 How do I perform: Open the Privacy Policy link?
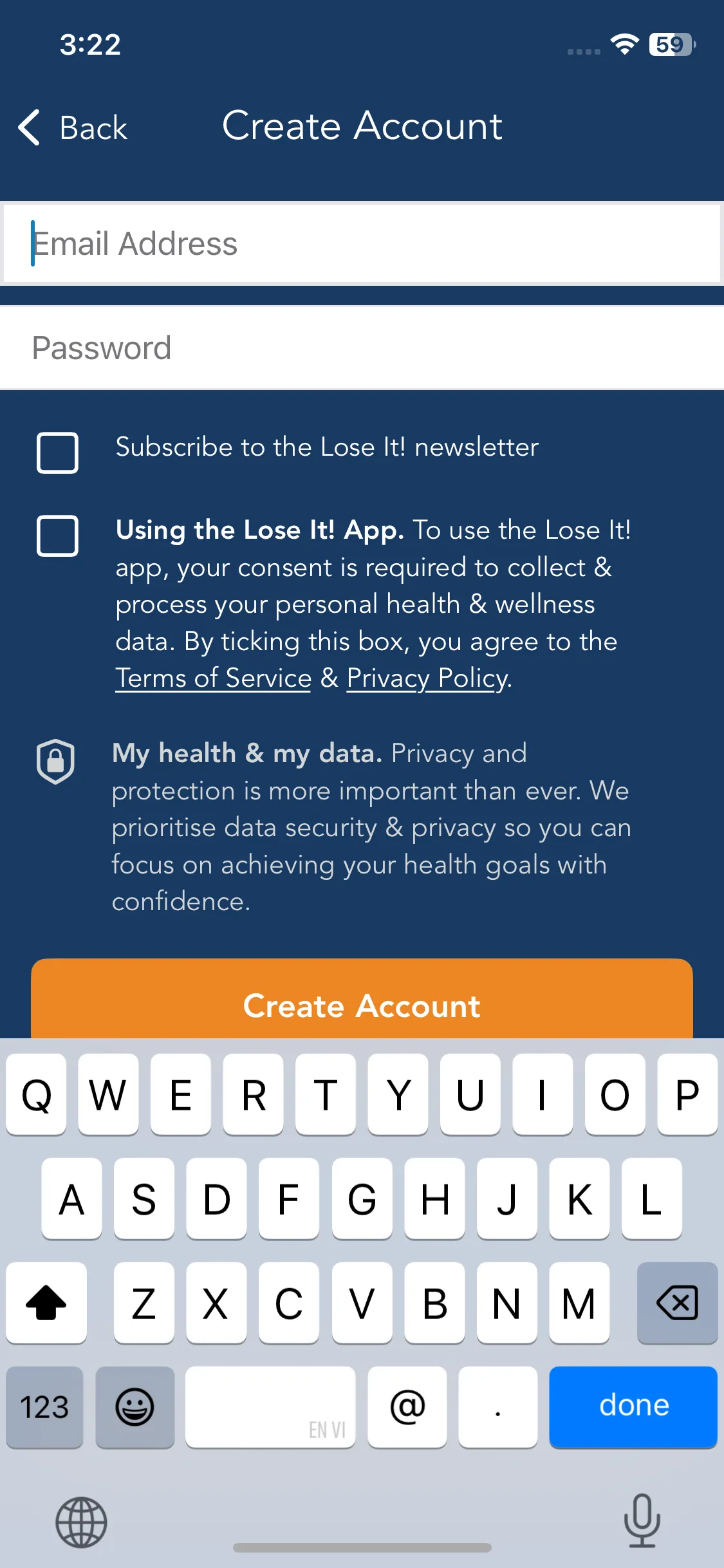[x=427, y=678]
